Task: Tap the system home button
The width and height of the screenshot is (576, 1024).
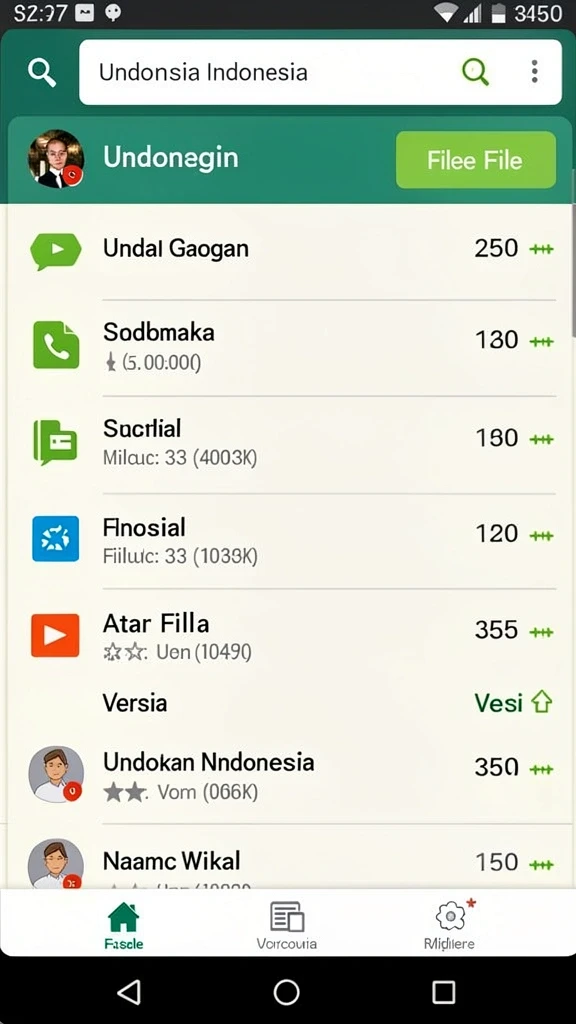Action: pyautogui.click(x=286, y=992)
